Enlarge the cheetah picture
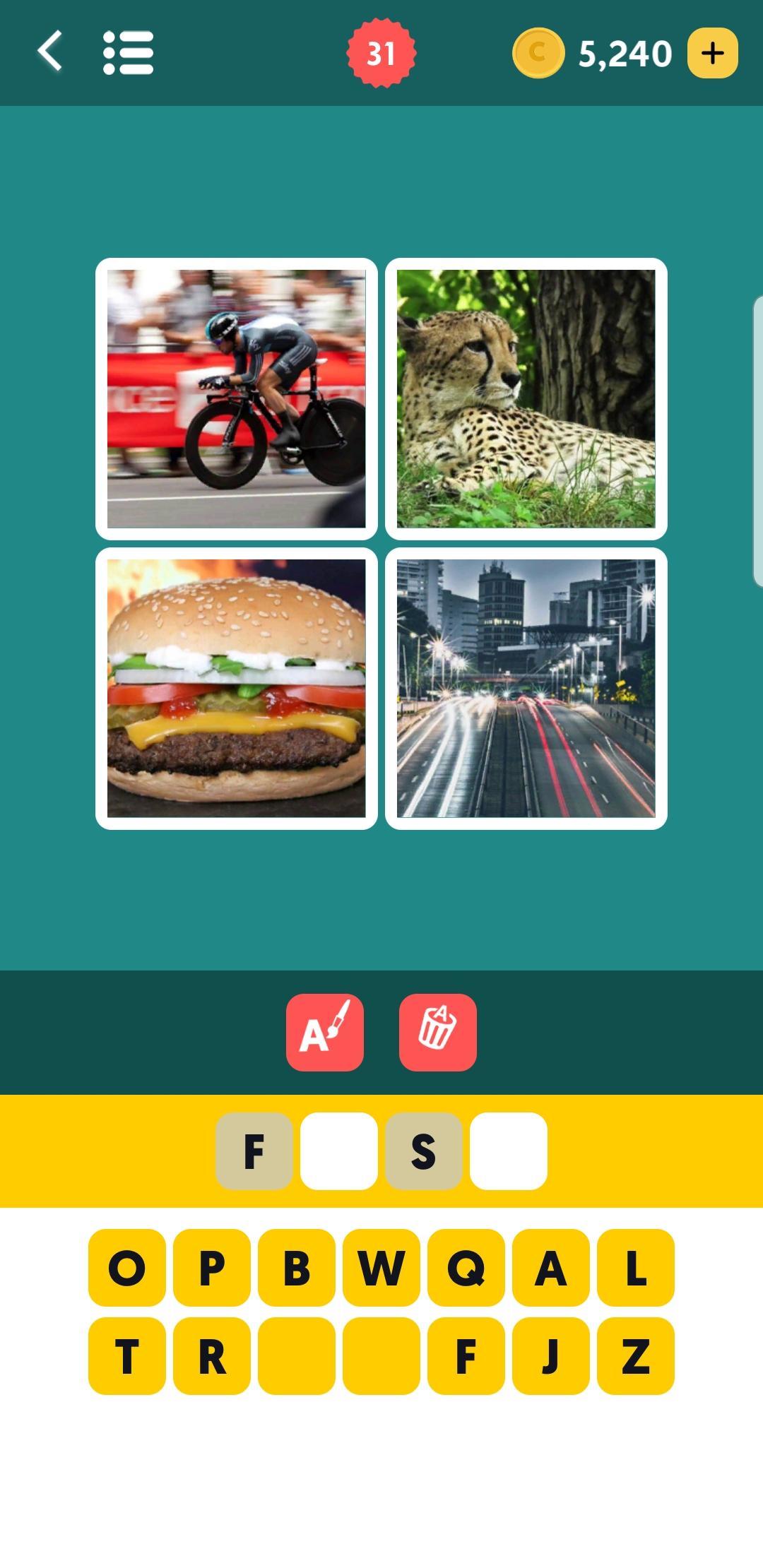The image size is (763, 1568). pyautogui.click(x=526, y=399)
